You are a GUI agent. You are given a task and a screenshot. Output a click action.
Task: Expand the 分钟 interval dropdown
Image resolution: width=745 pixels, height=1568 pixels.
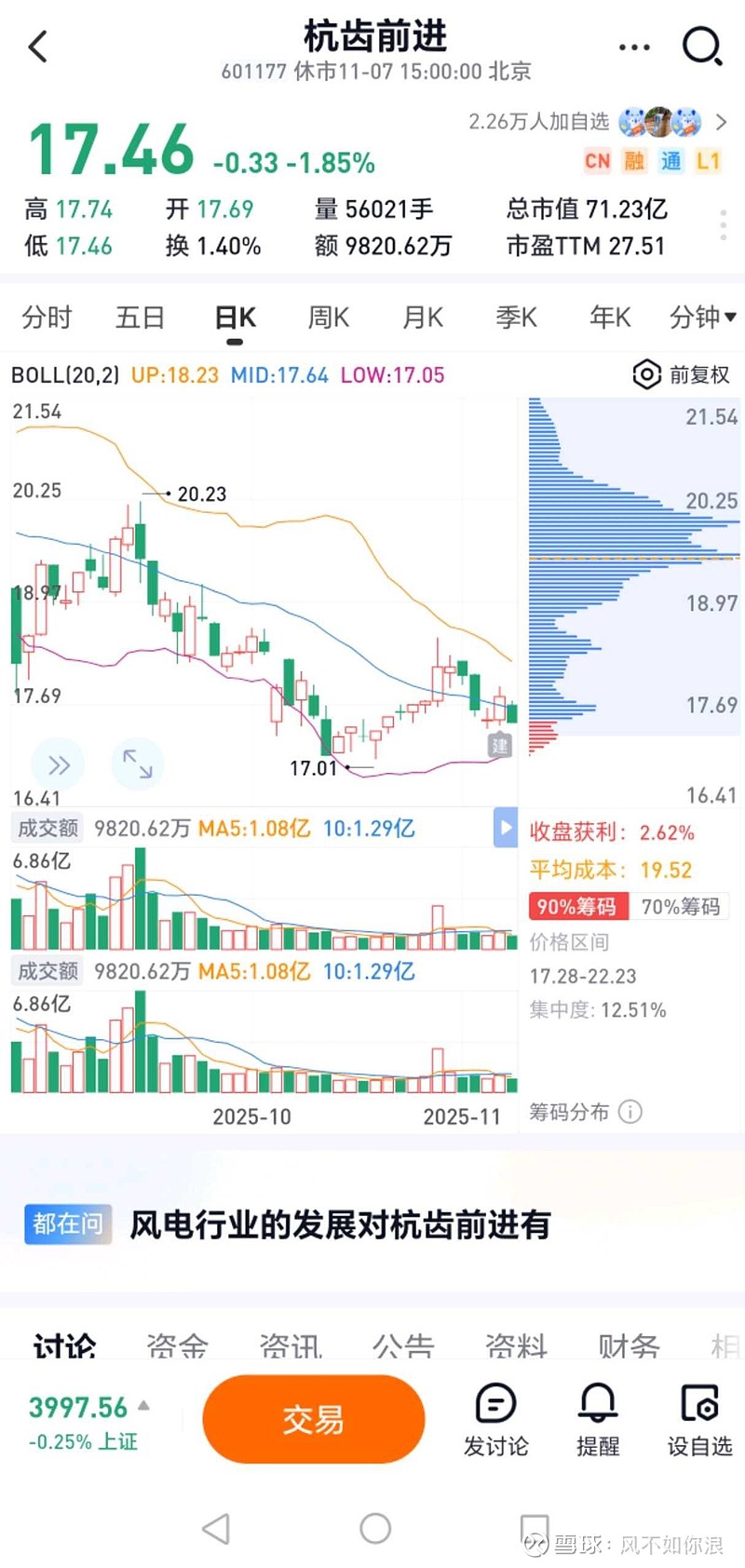(x=702, y=318)
